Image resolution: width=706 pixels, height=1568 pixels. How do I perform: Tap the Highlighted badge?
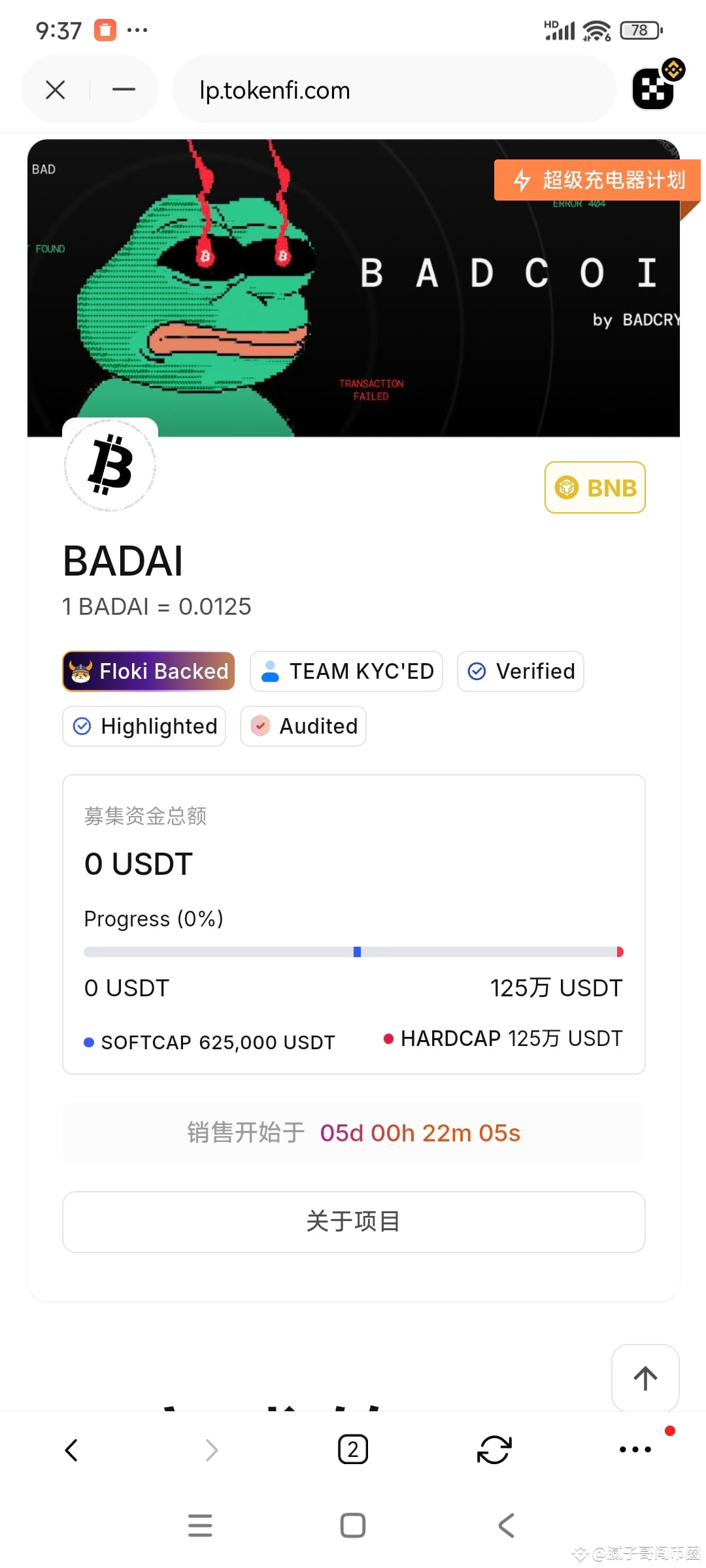[144, 726]
